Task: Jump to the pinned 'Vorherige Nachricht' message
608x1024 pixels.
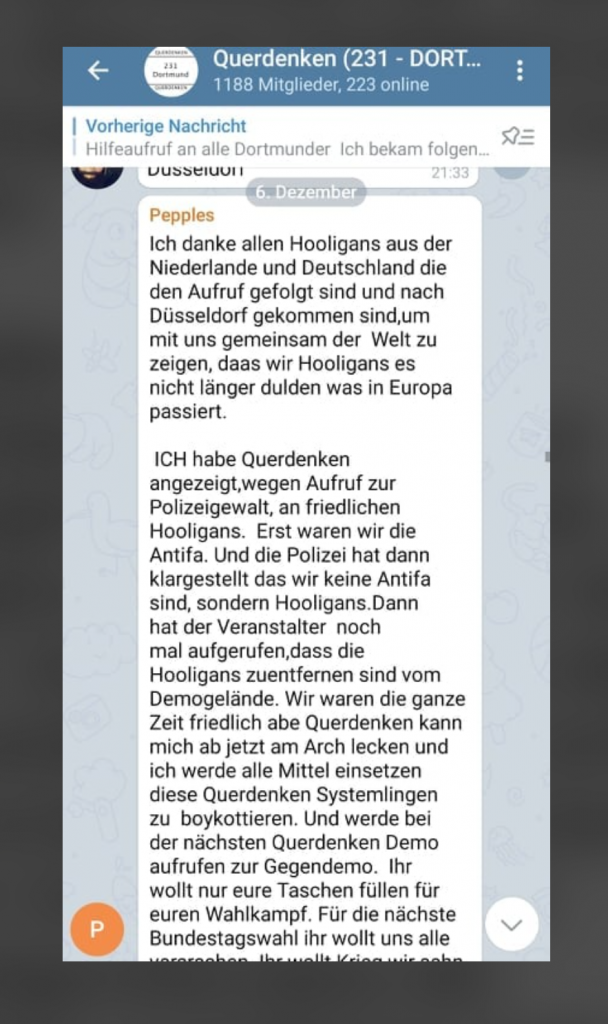Action: click(x=285, y=138)
